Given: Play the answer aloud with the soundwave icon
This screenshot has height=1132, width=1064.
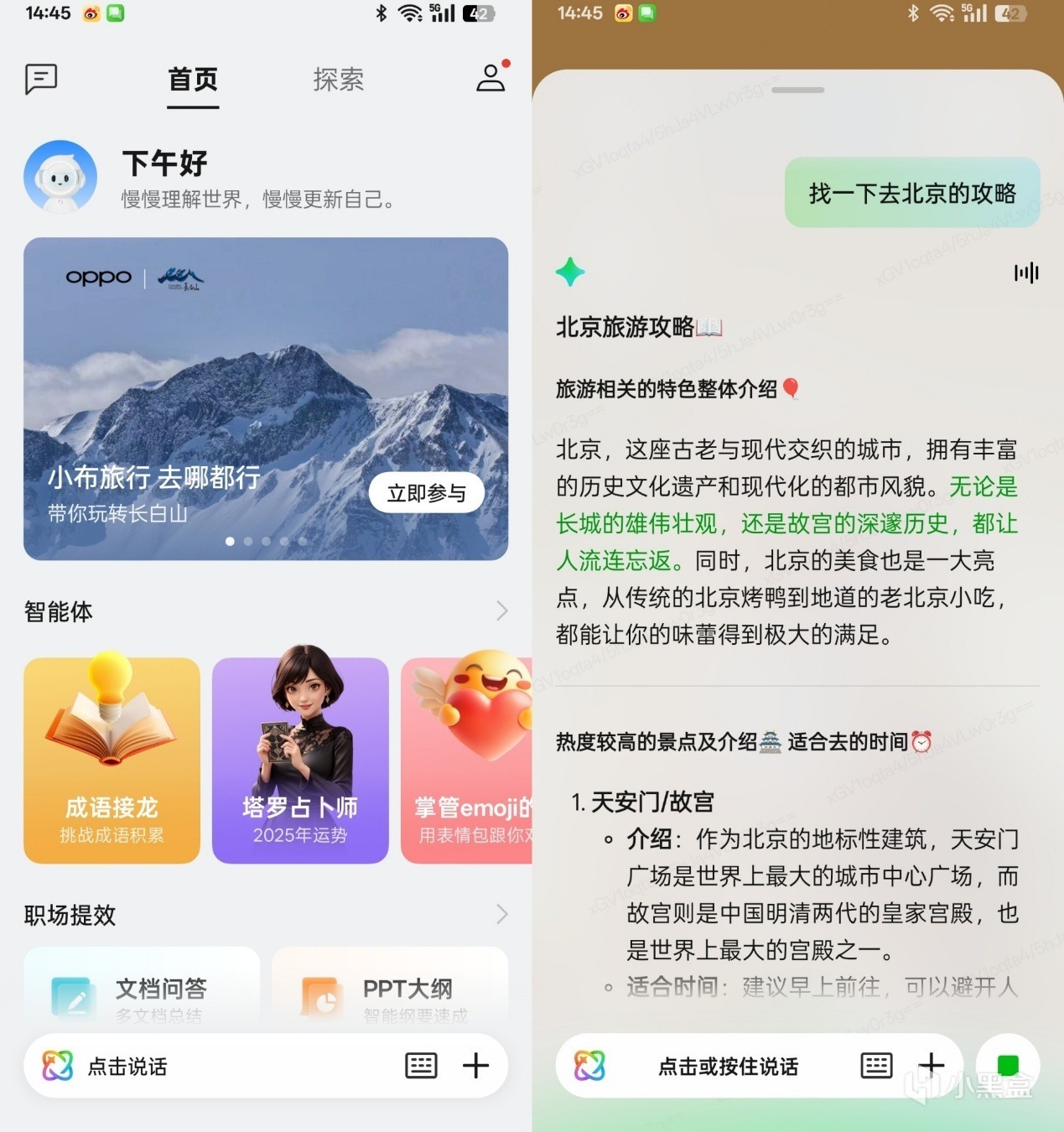Looking at the screenshot, I should click(1026, 273).
